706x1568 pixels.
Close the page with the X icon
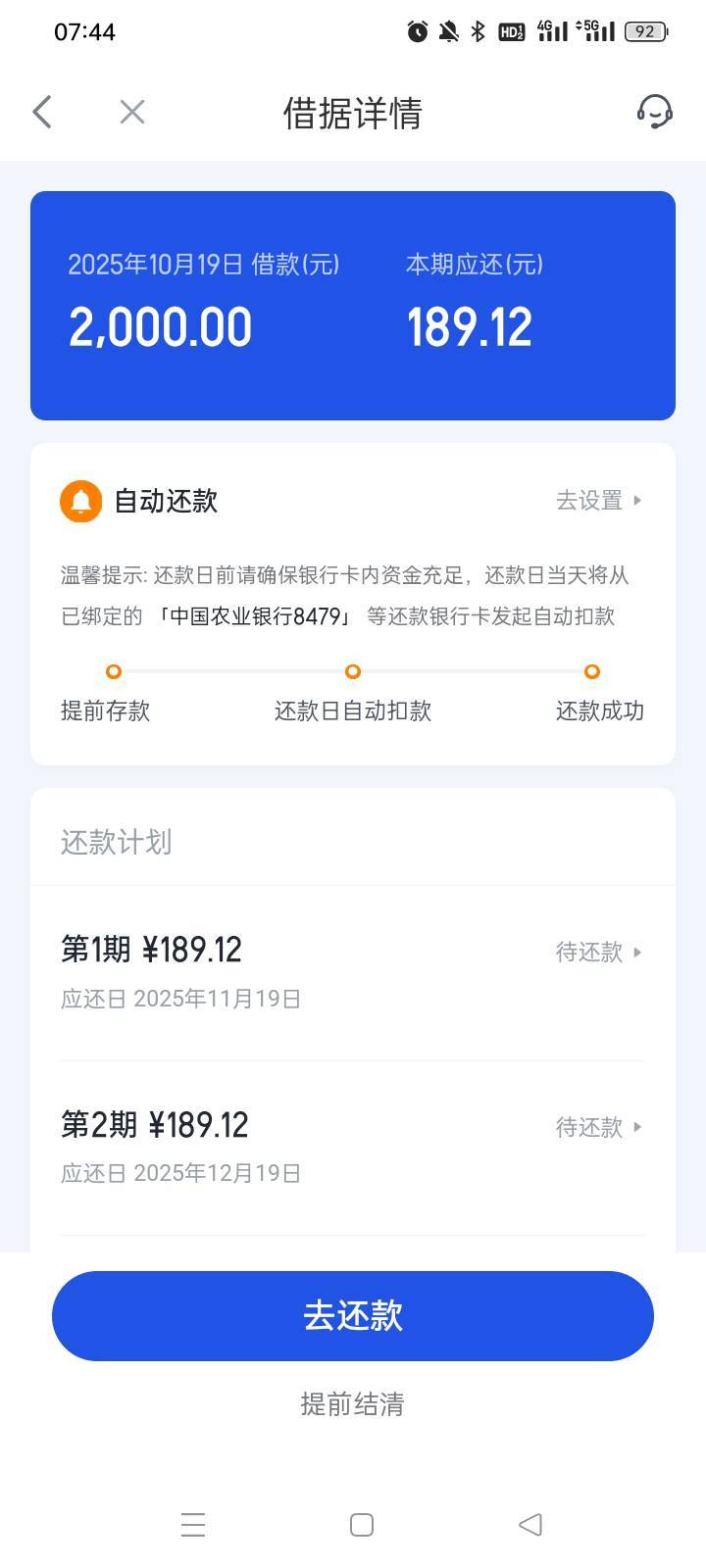point(132,112)
